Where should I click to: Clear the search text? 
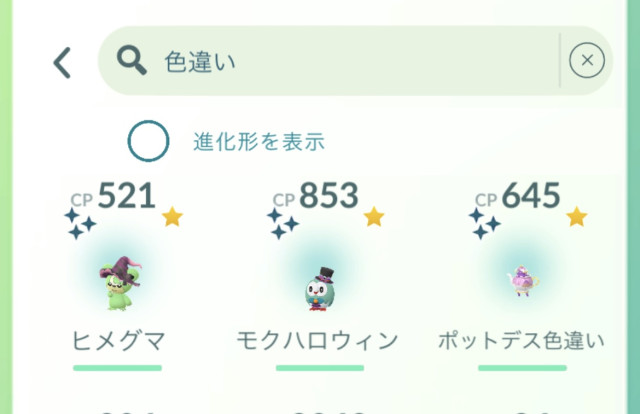tap(587, 62)
